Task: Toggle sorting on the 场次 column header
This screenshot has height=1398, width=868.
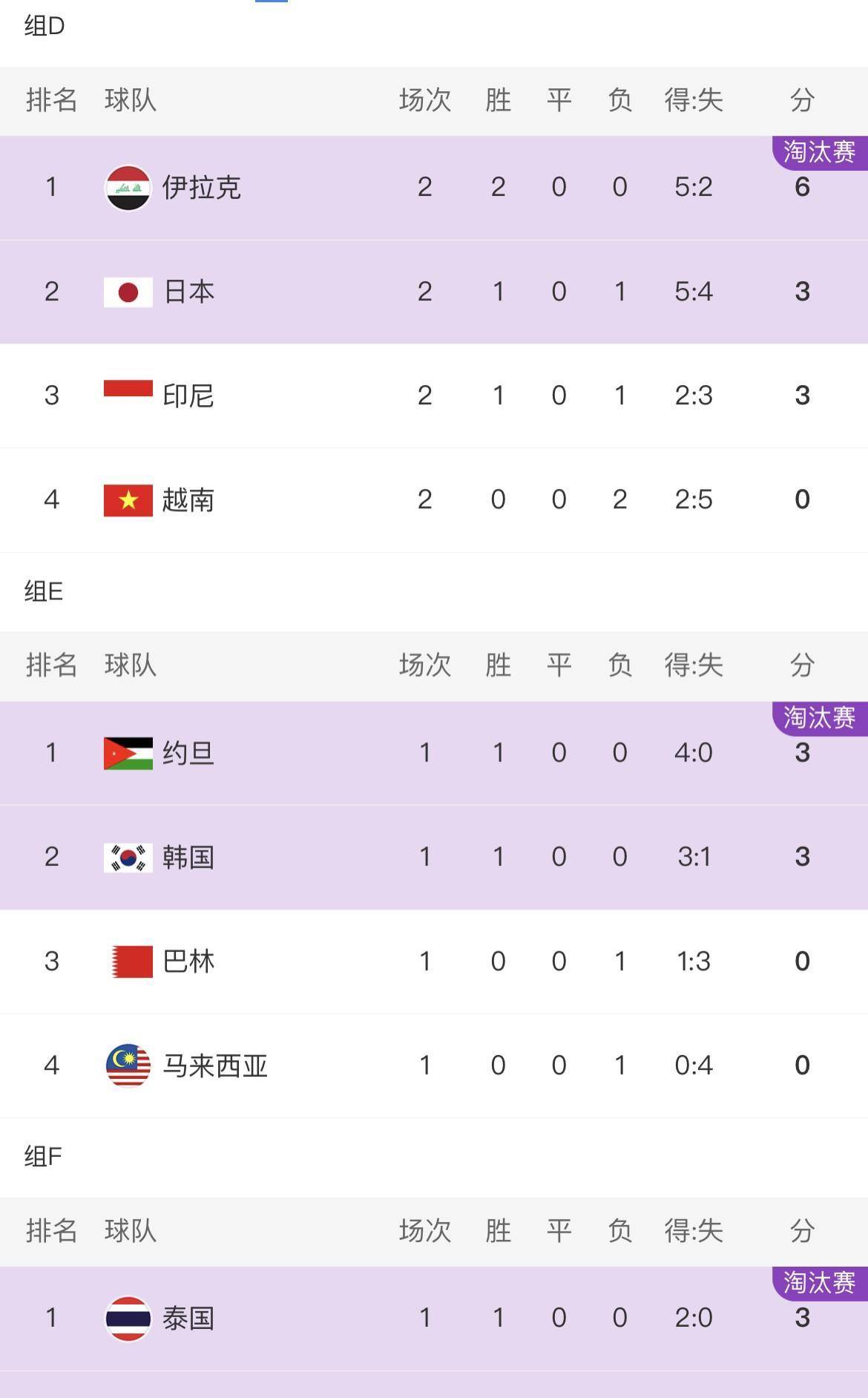Action: click(424, 102)
